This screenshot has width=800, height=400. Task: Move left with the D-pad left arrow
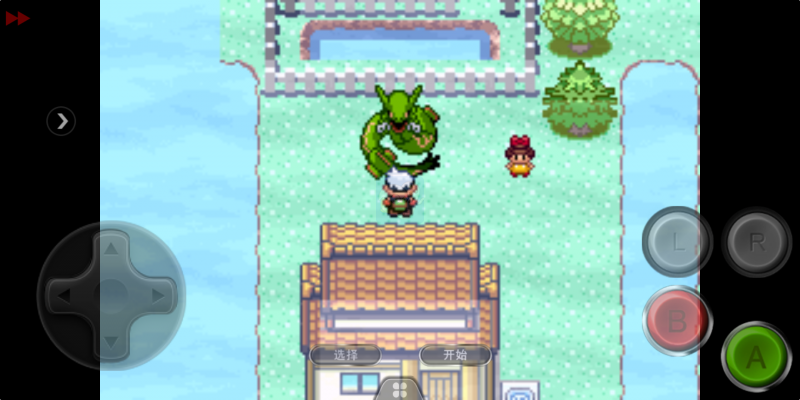64,296
